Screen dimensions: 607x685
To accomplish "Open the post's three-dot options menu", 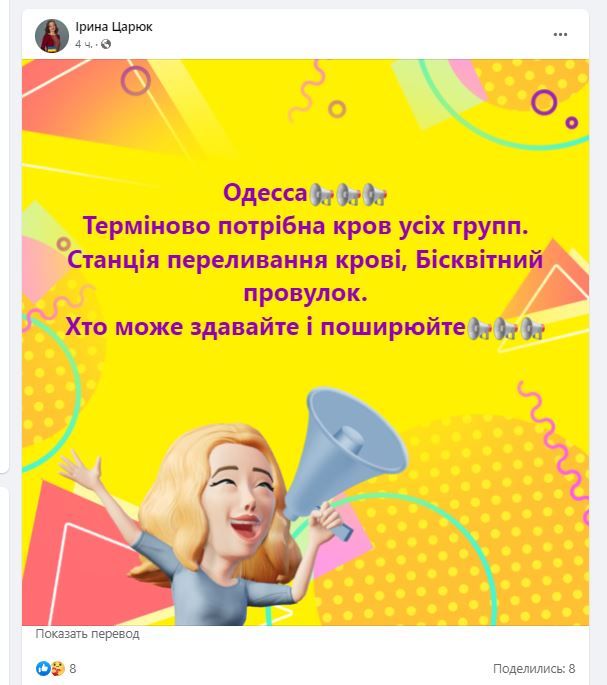I will tap(560, 35).
